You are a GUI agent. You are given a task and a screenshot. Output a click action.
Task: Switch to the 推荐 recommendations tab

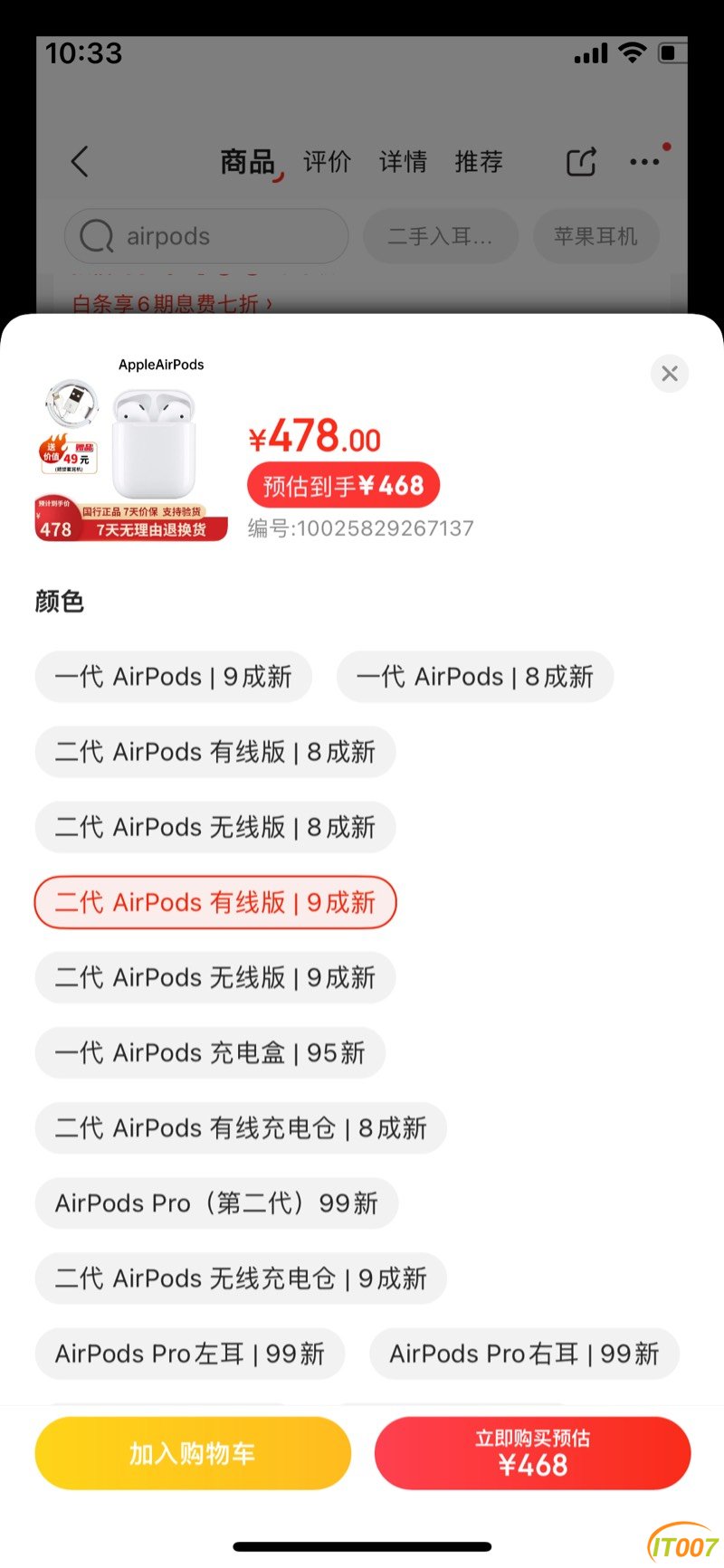tap(478, 161)
